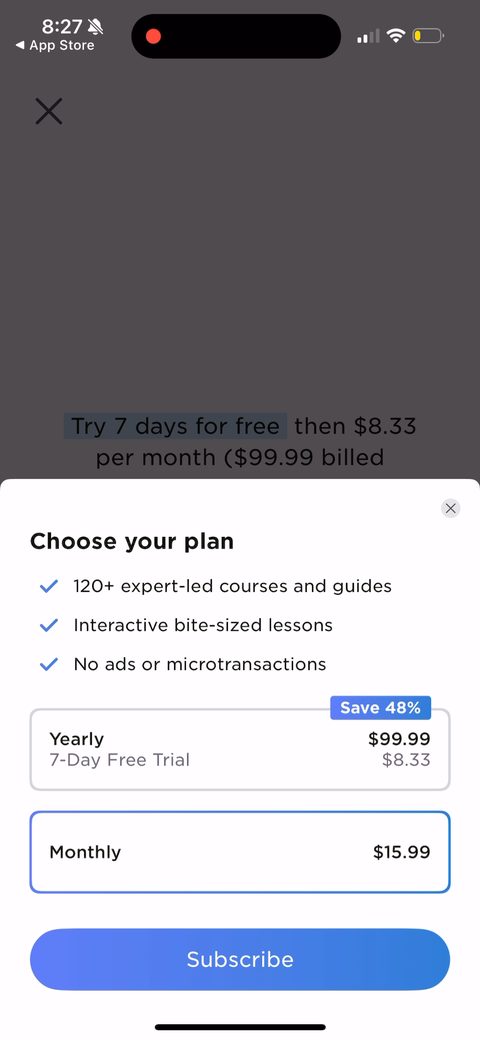
Task: Select the Yearly plan with free trial
Action: coord(240,749)
